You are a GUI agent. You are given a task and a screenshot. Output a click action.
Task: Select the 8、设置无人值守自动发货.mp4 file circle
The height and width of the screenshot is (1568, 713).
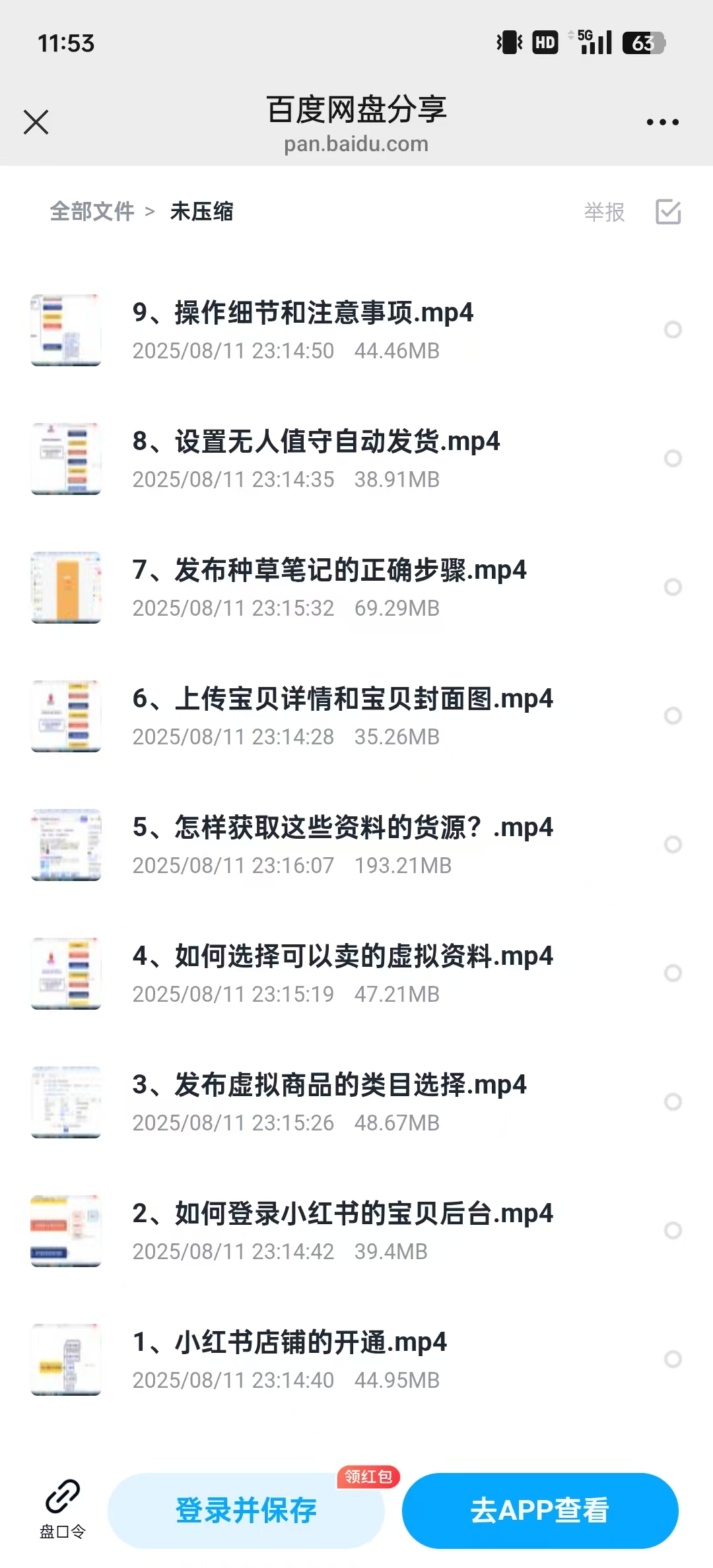673,458
